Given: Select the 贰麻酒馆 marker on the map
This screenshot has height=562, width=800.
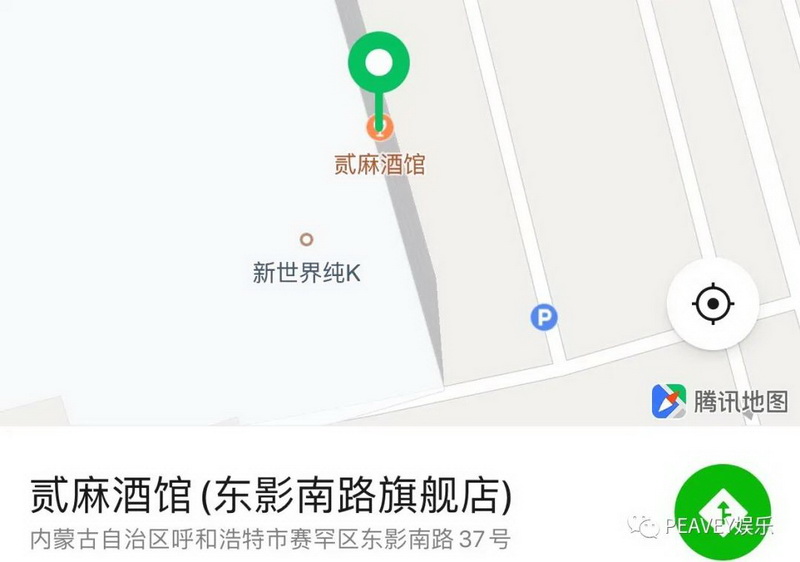Looking at the screenshot, I should [379, 127].
